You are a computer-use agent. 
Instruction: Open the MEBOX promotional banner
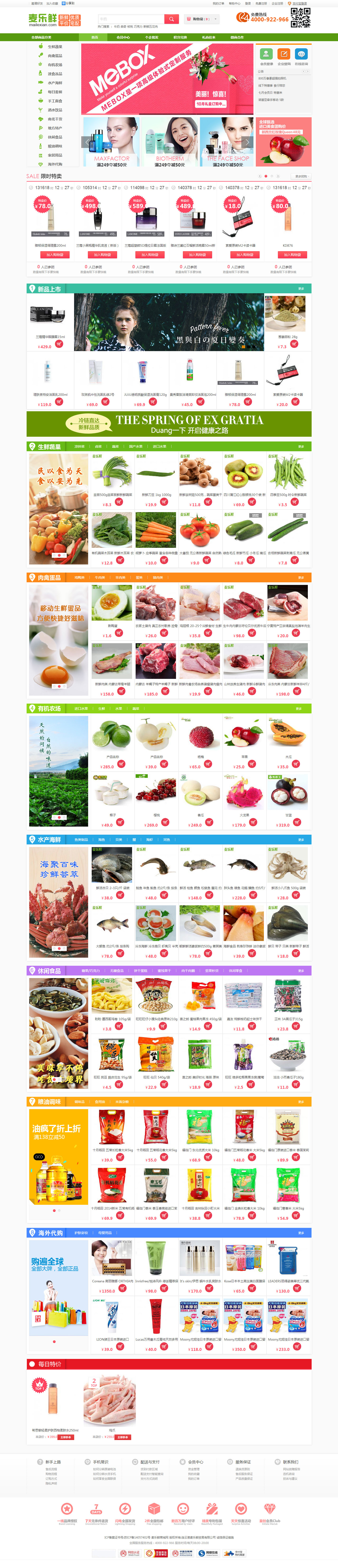coord(167,78)
